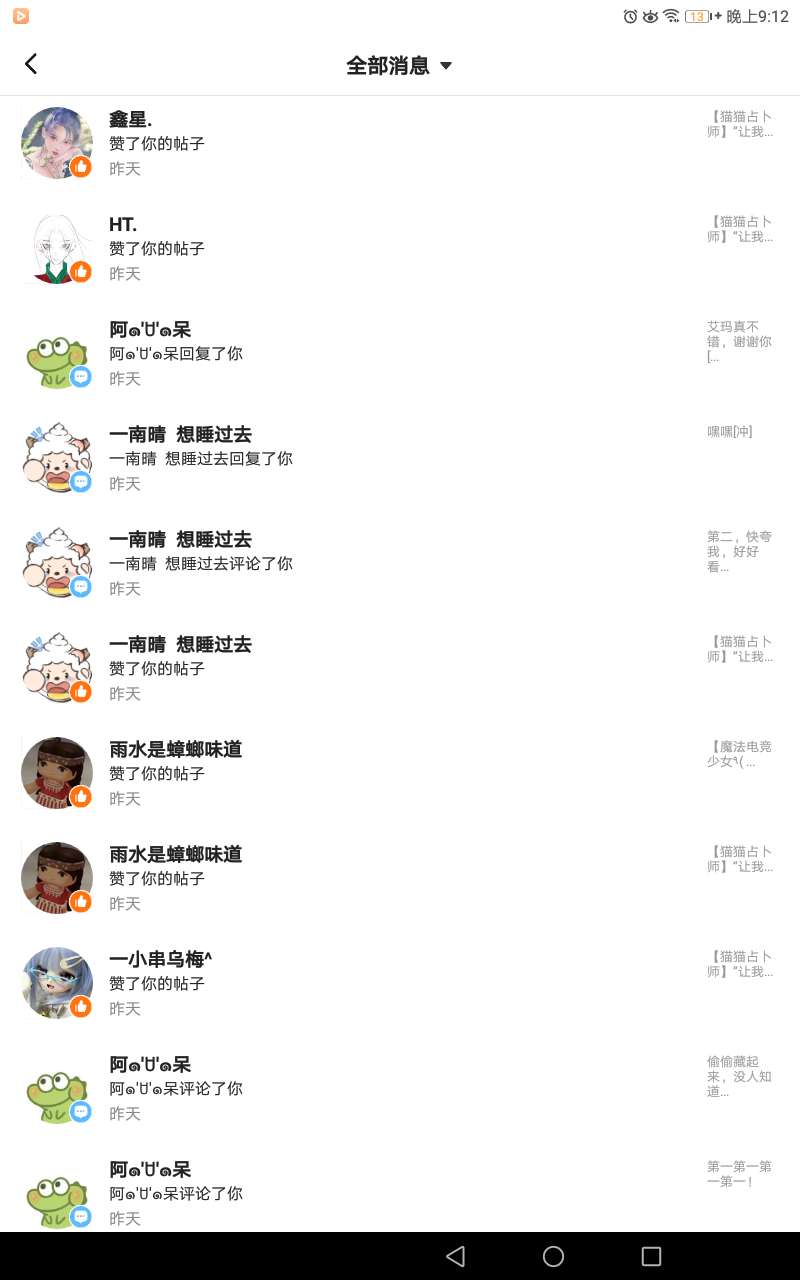800x1280 pixels.
Task: Open 一南晴 想睡过去's like notification
Action: pos(400,668)
